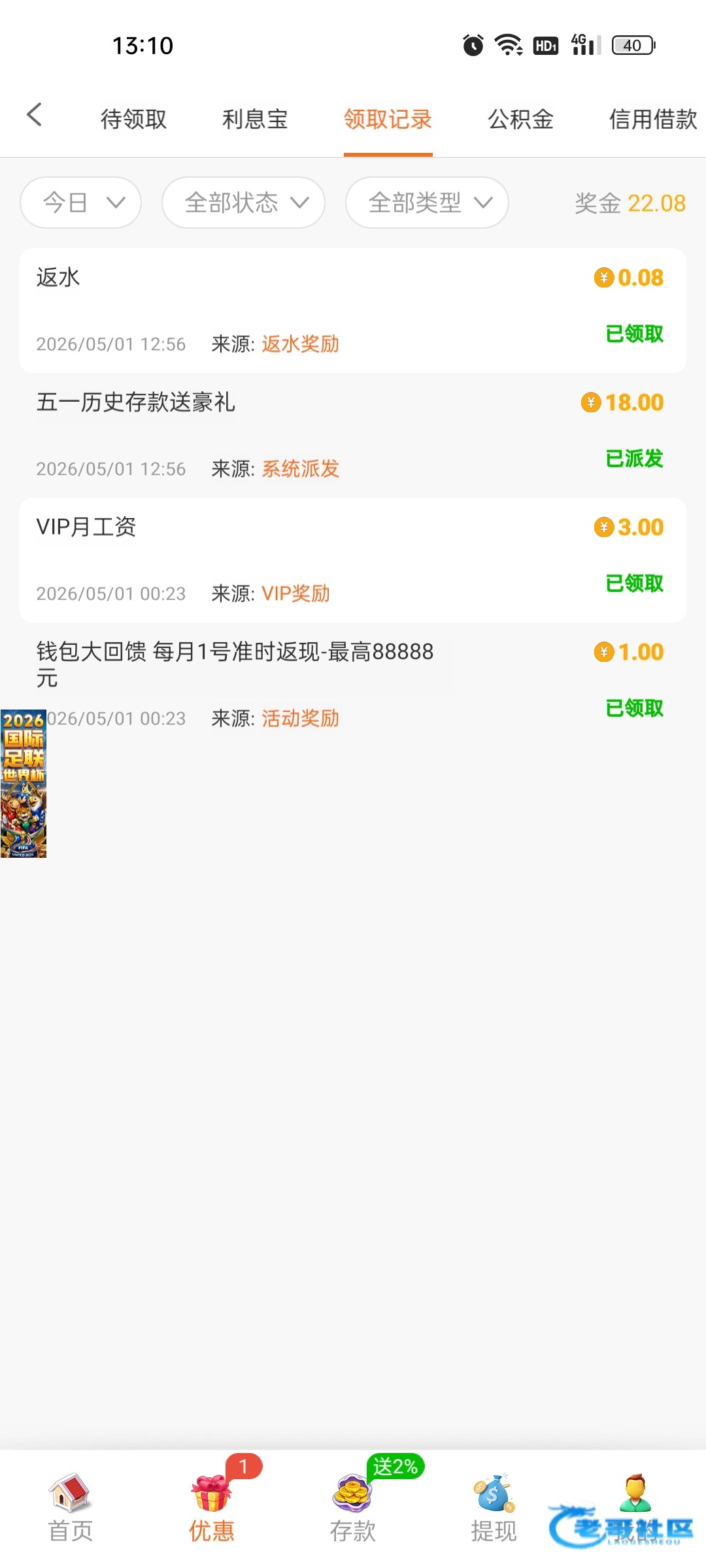Expand the 全部类型 filter dropdown

(x=427, y=203)
